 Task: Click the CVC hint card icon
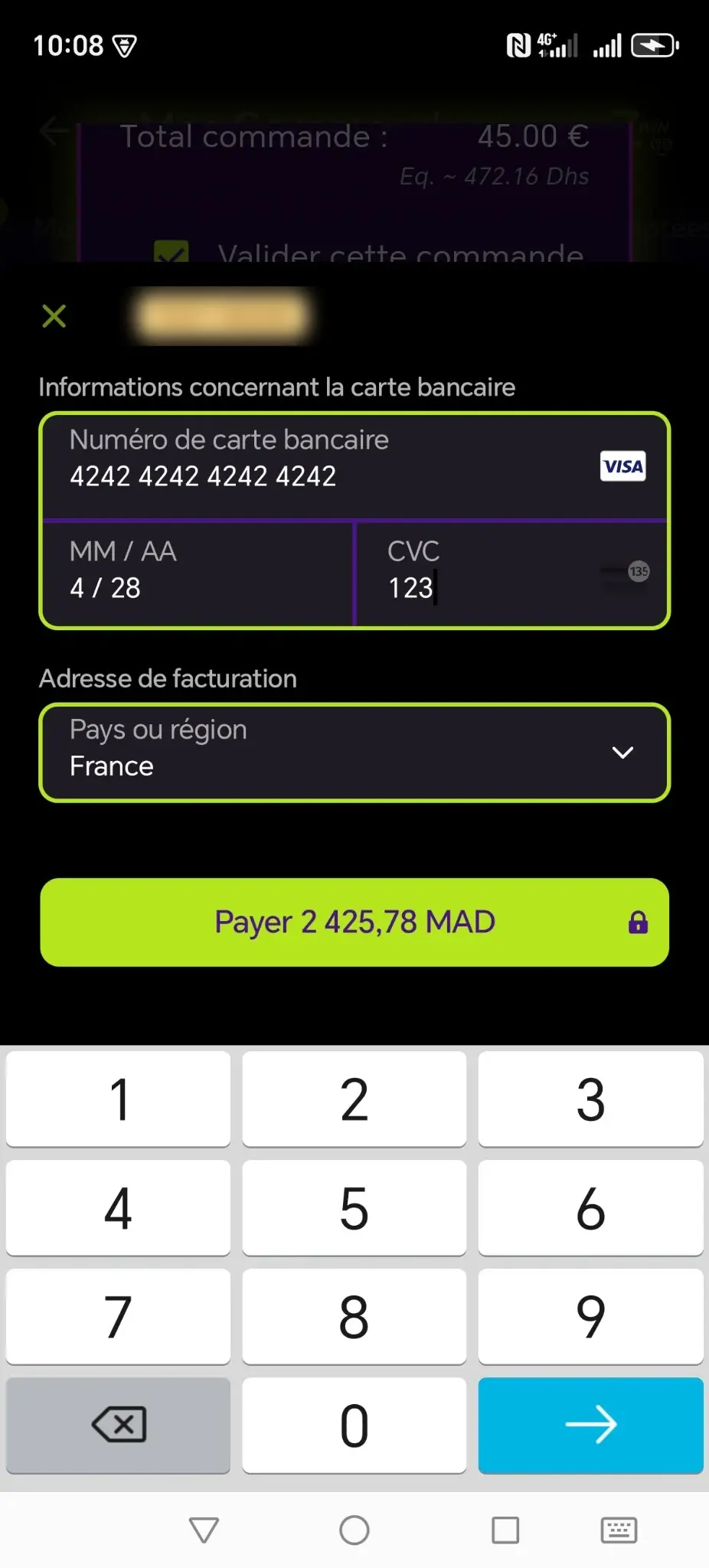626,573
